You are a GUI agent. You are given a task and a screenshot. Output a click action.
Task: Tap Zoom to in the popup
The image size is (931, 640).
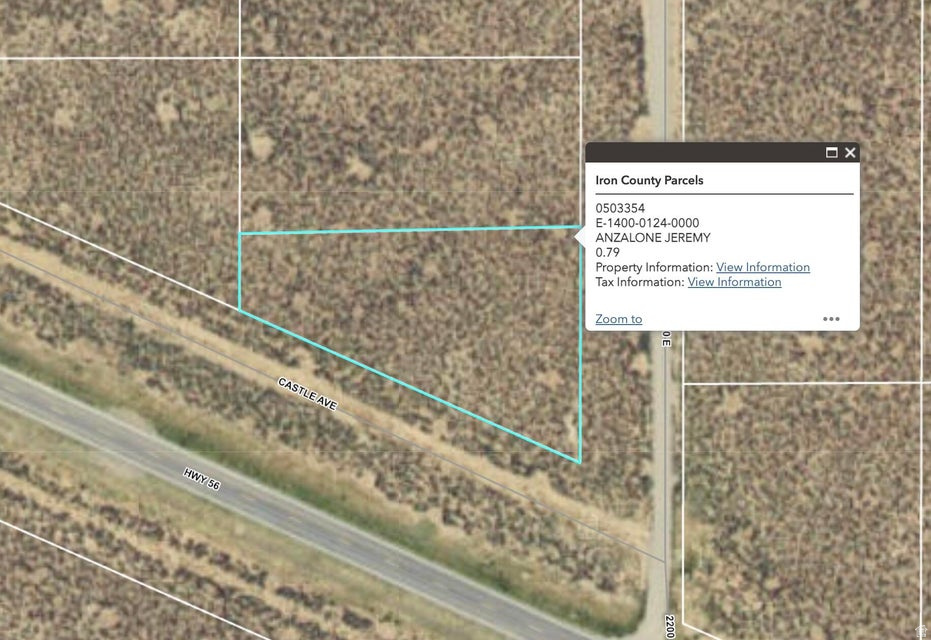coord(618,319)
